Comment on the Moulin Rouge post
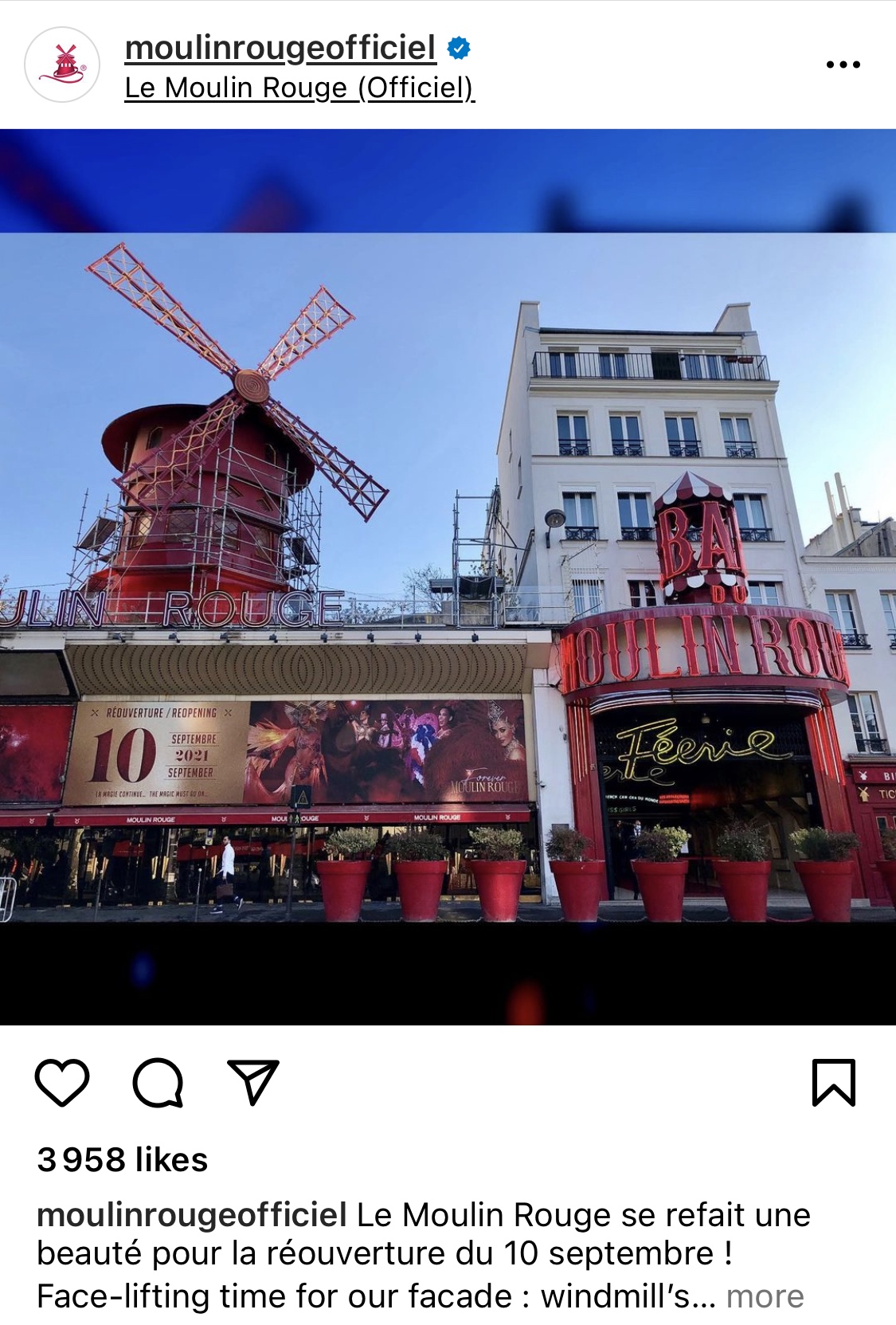Viewport: 896px width, 1325px height. point(158,1083)
